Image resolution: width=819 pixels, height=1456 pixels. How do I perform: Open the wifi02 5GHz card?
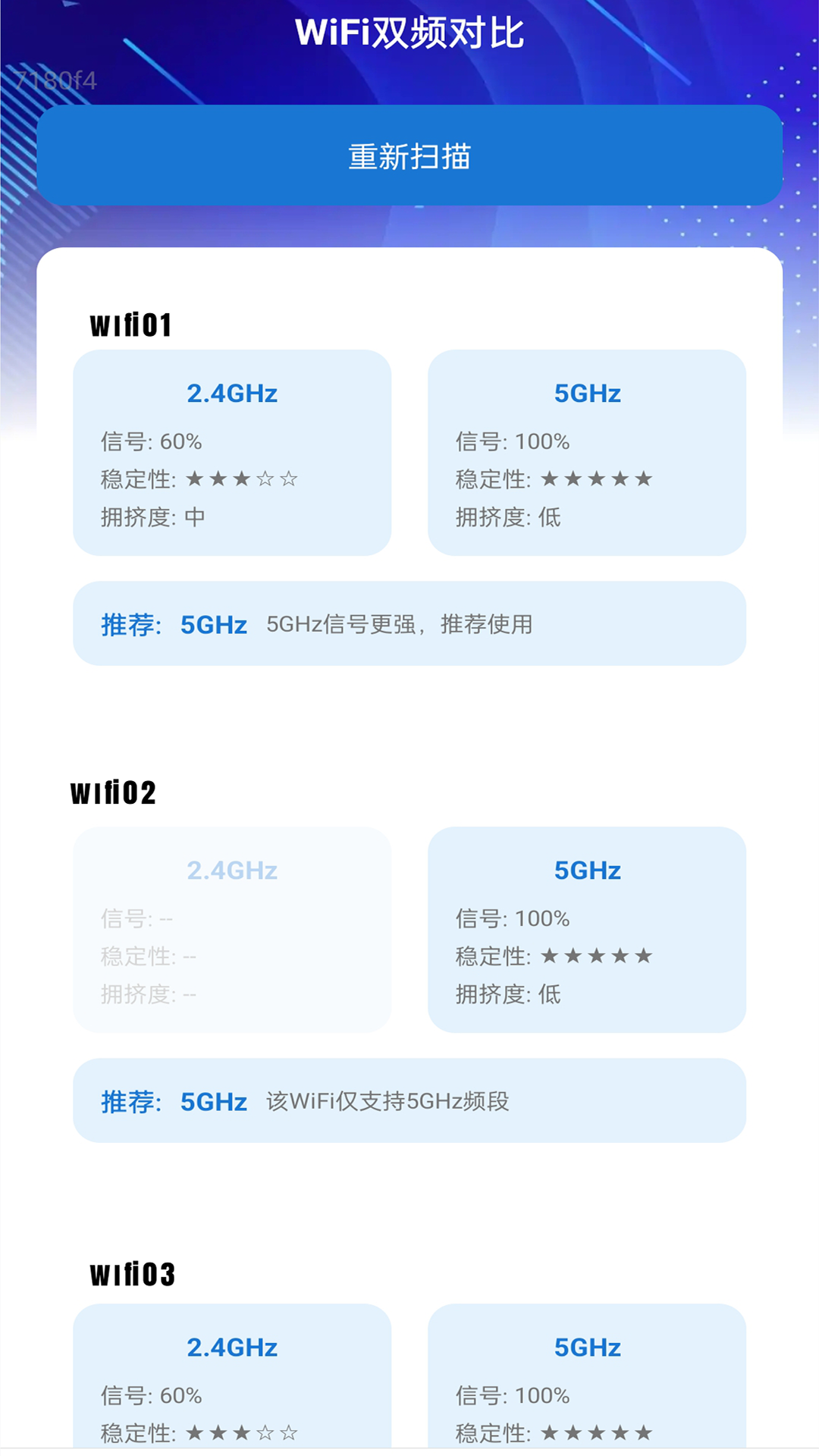(586, 930)
